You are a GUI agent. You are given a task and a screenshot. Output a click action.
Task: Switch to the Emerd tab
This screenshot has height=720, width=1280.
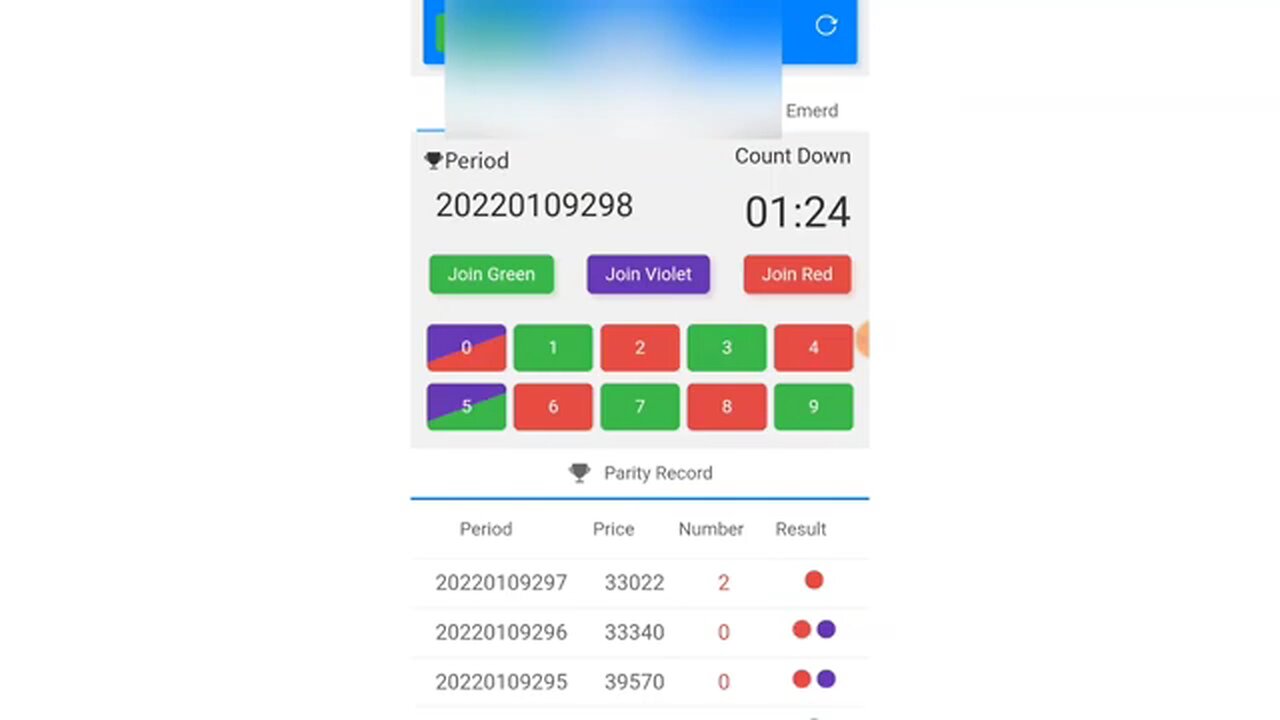(x=811, y=111)
